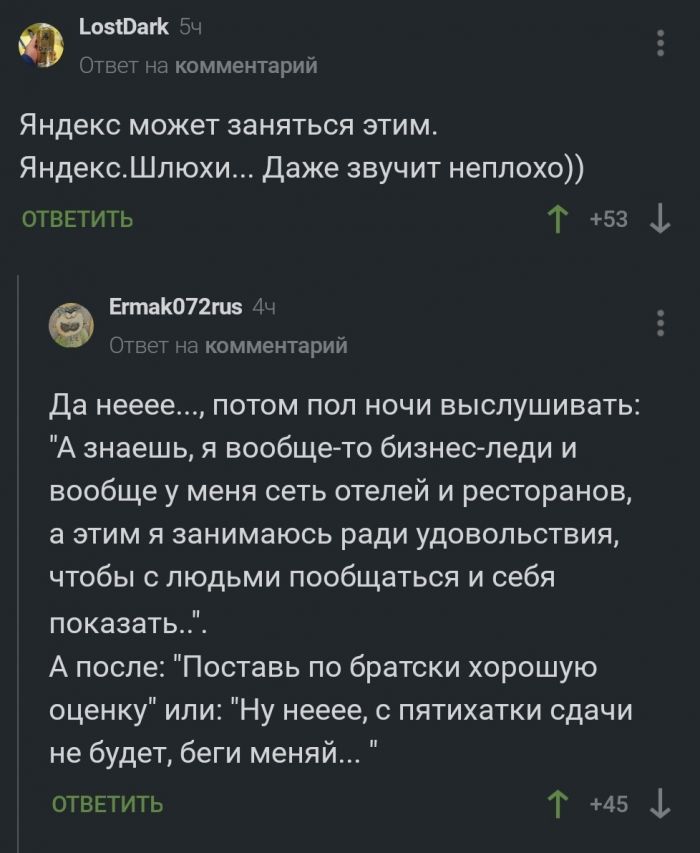Downvote Ermak072rus's comment
This screenshot has width=700, height=853.
[x=659, y=803]
